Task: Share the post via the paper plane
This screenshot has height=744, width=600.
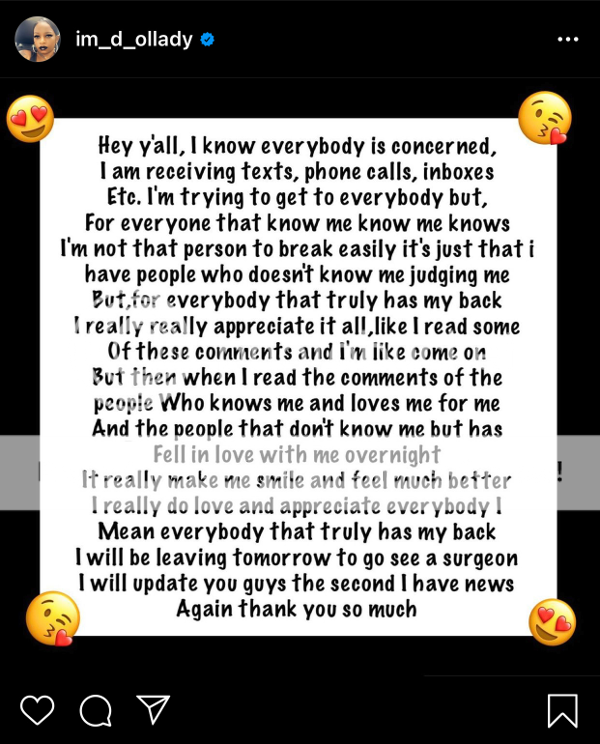Action: pyautogui.click(x=152, y=709)
